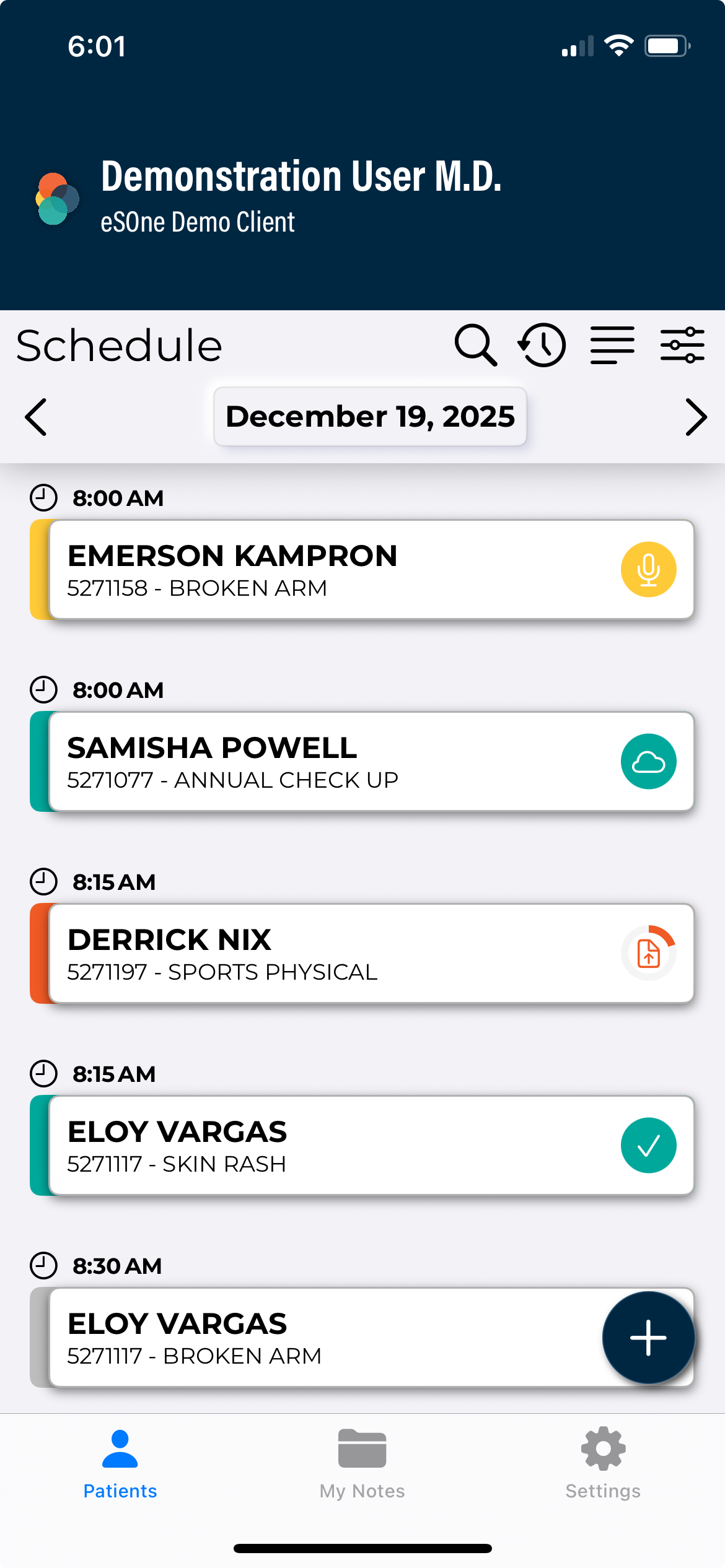Open the December 19, 2025 date picker
The height and width of the screenshot is (1568, 725).
coord(370,417)
